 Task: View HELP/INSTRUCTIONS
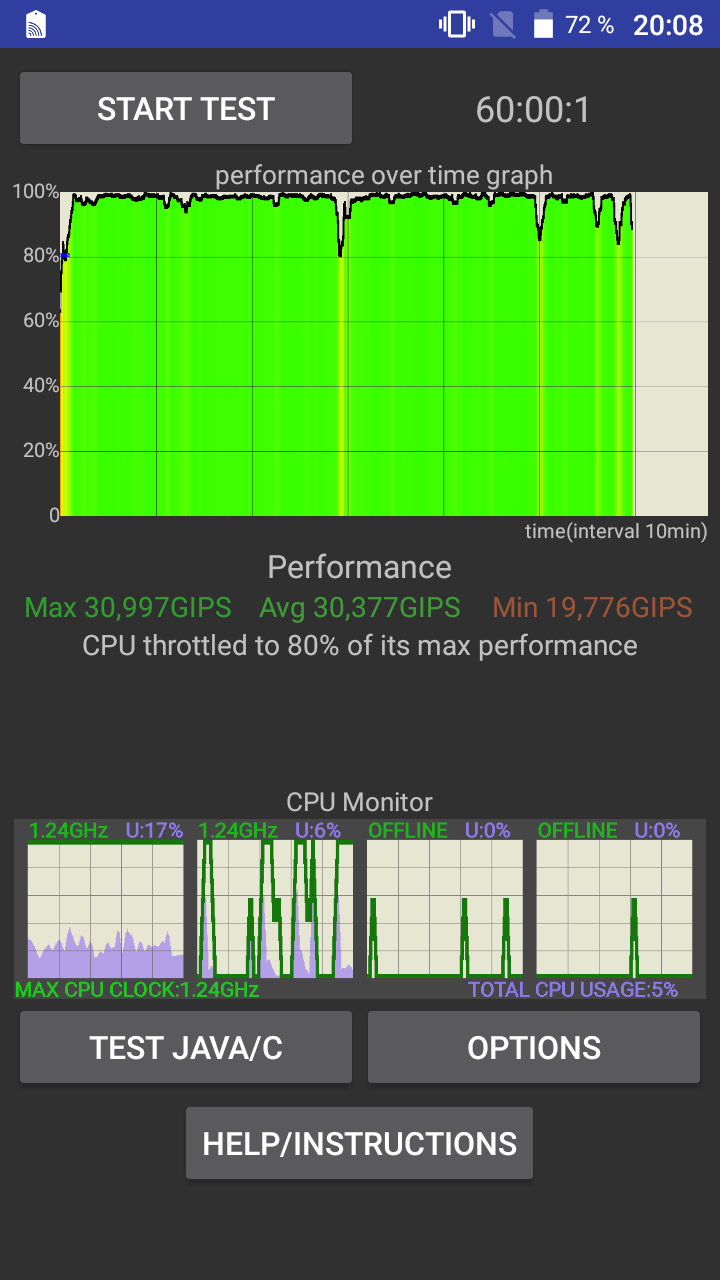tap(359, 1143)
